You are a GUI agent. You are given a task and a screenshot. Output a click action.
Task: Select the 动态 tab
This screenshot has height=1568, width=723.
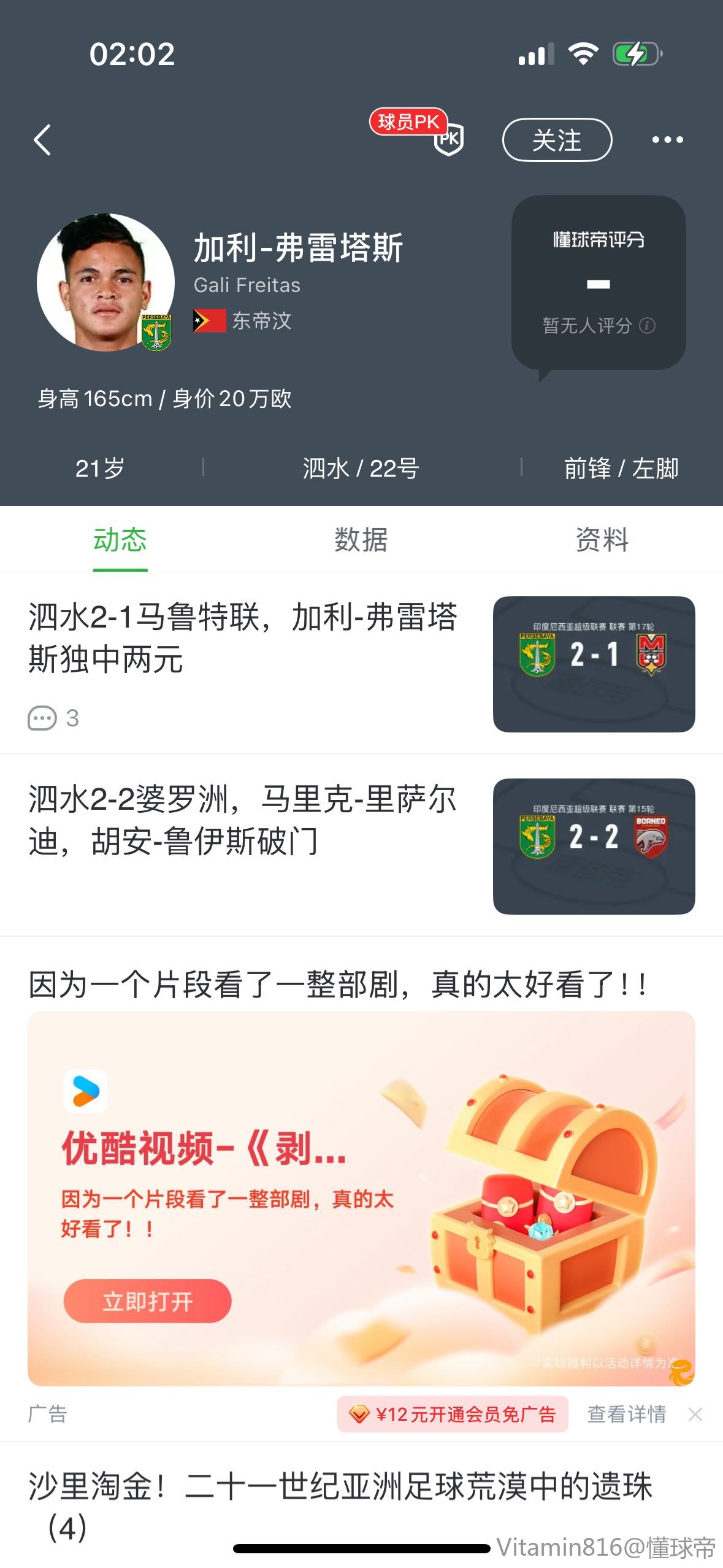pyautogui.click(x=120, y=540)
